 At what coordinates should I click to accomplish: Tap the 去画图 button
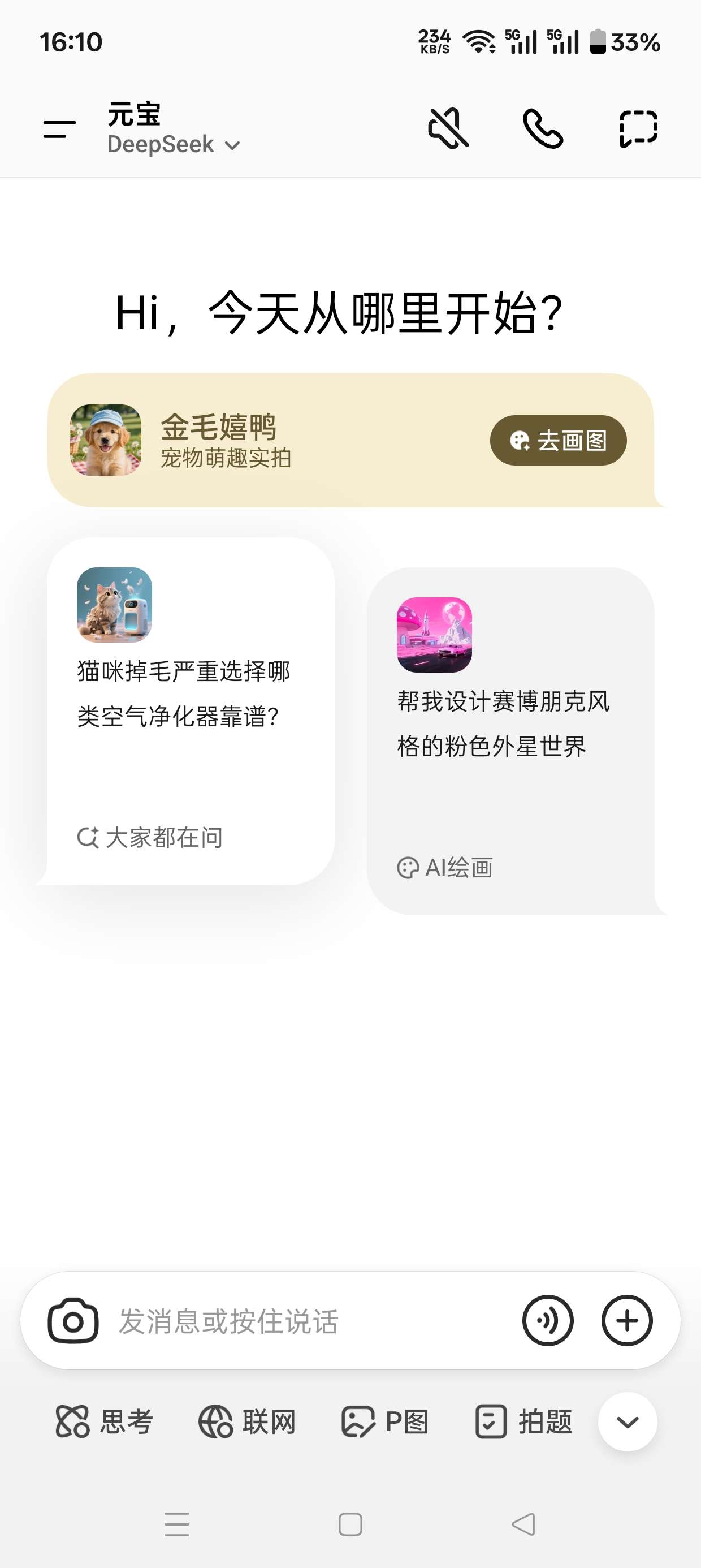point(558,440)
